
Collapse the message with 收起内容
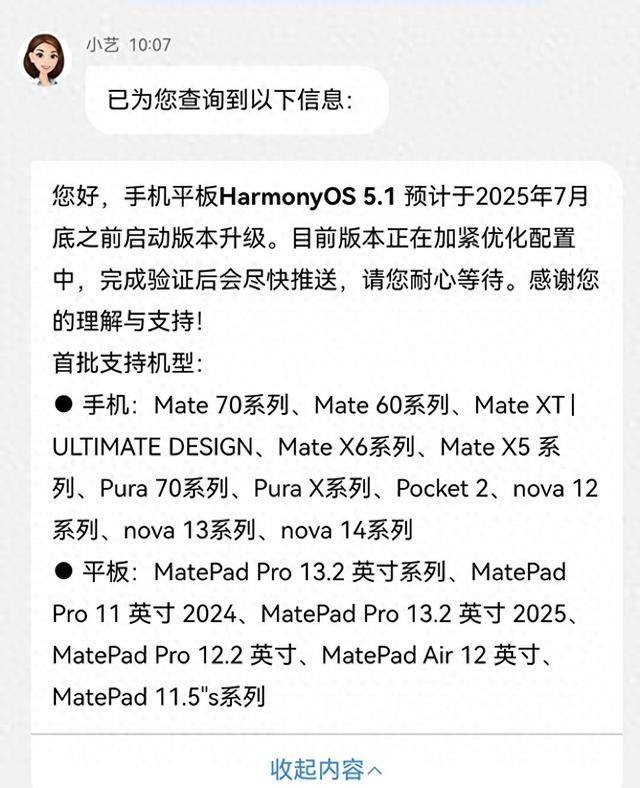click(326, 768)
